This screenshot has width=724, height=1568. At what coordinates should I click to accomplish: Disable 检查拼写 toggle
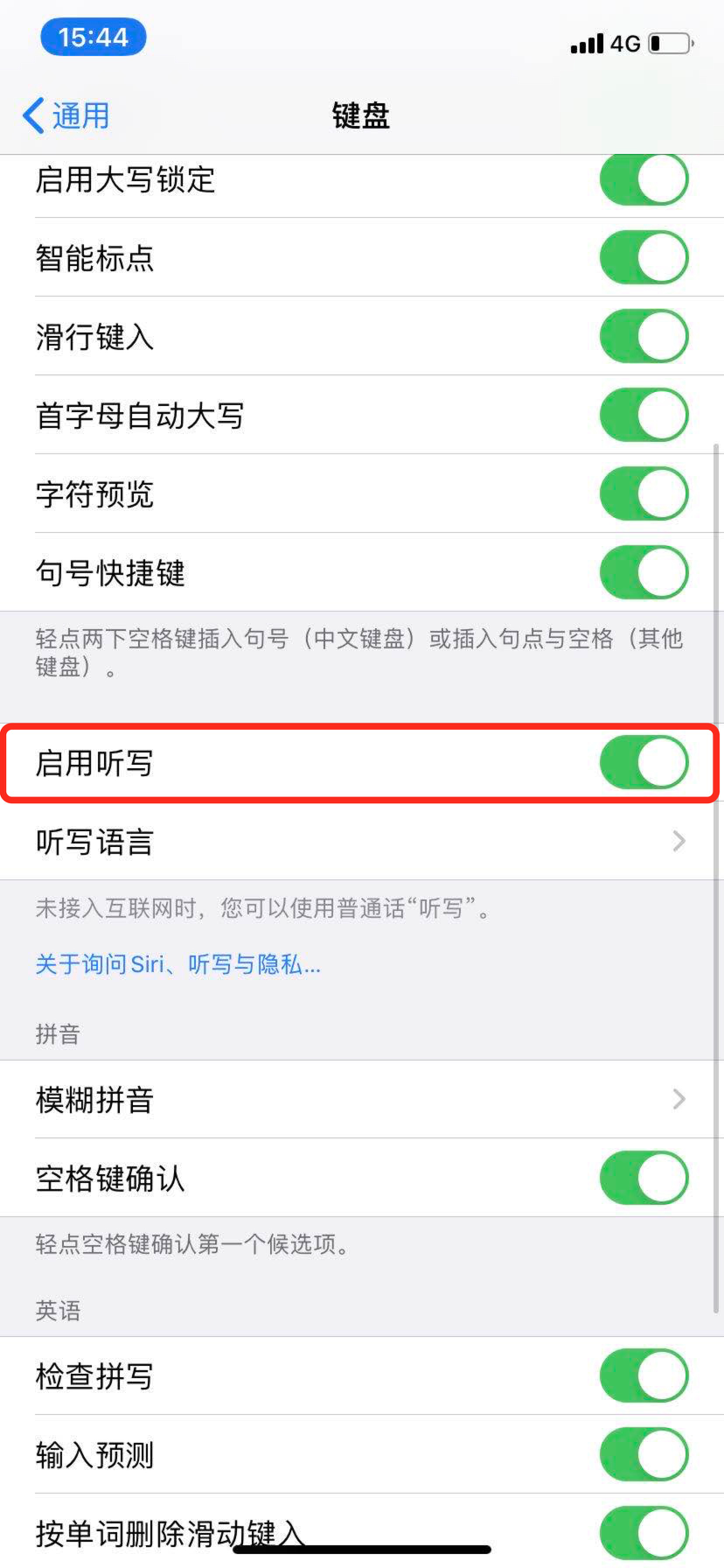pyautogui.click(x=644, y=1375)
